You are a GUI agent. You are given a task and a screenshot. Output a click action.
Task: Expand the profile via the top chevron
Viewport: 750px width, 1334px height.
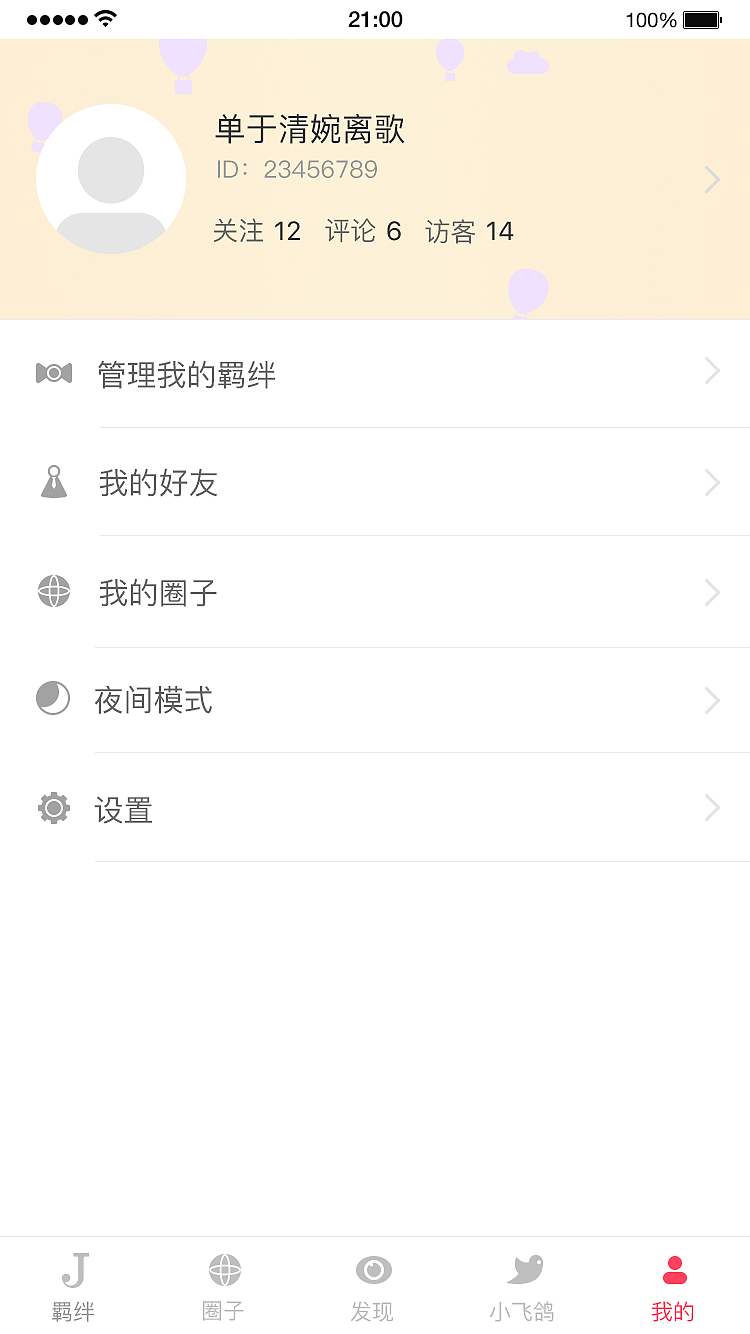coord(711,179)
